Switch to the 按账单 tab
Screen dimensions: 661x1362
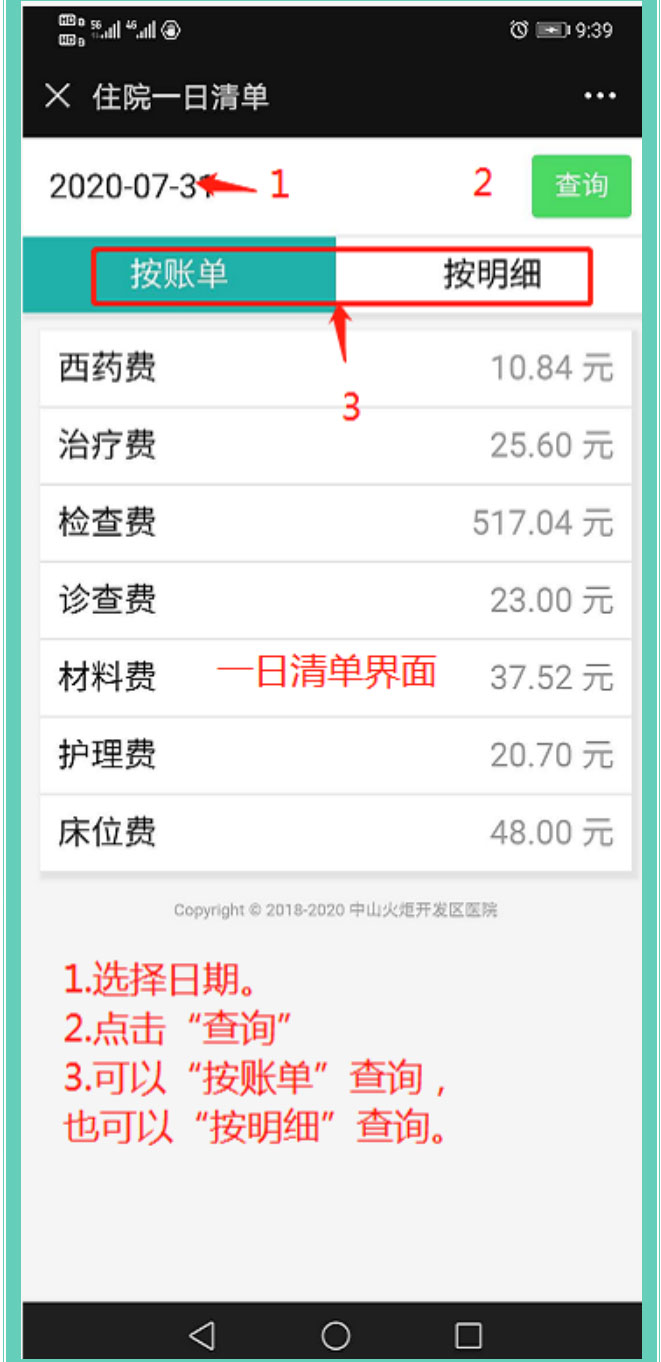(179, 275)
